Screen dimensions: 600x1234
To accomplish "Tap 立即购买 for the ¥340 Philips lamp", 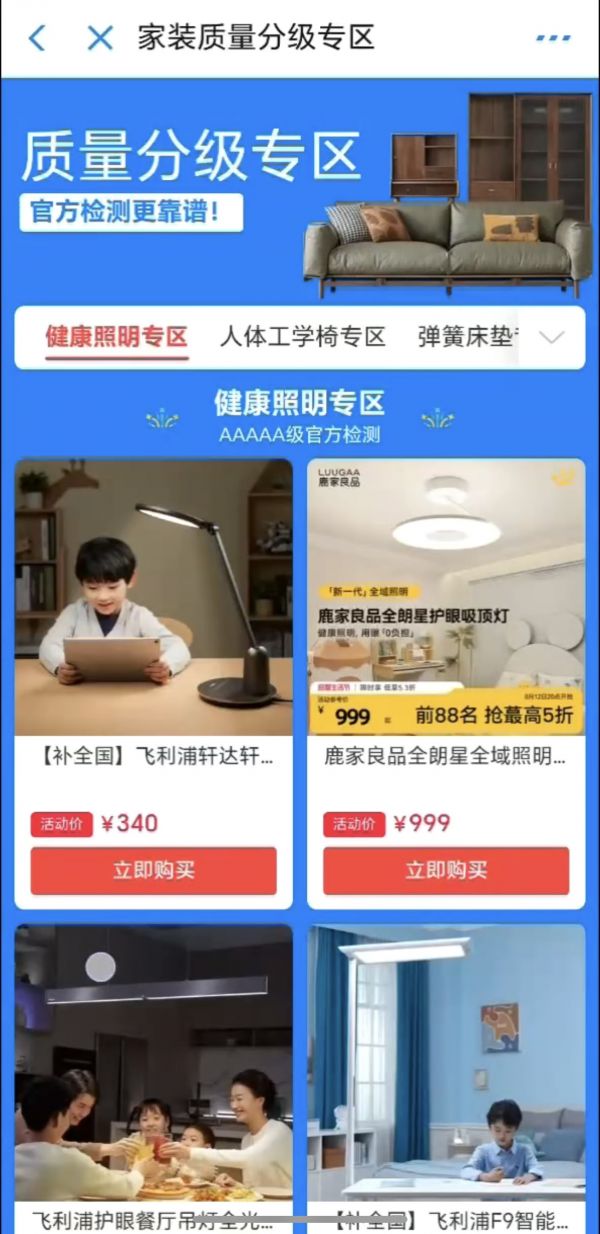I will (x=153, y=870).
